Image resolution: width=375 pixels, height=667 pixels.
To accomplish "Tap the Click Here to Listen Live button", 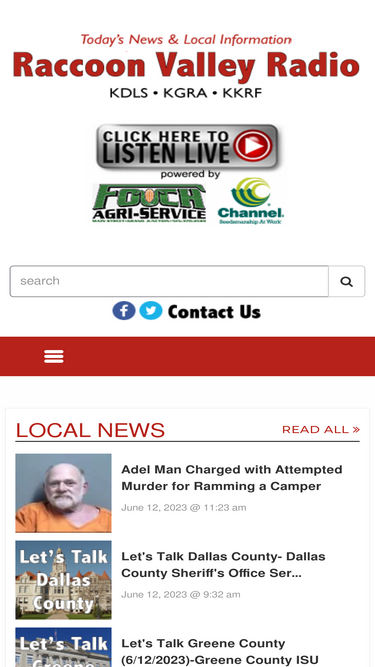I will click(187, 147).
